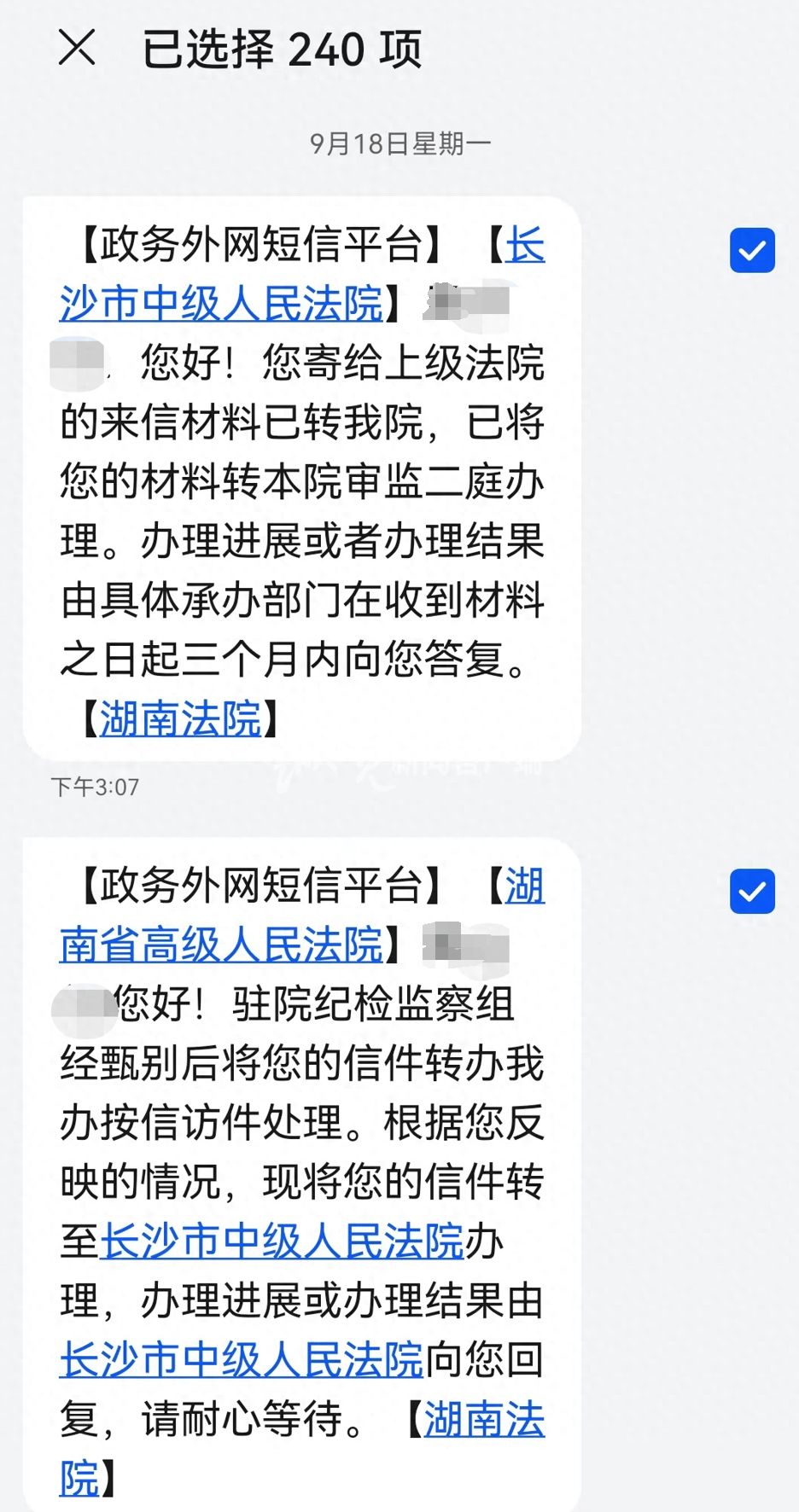Open 长沙市中级人民法院 link before 向您回复
This screenshot has height=1512, width=799.
coord(242,1359)
